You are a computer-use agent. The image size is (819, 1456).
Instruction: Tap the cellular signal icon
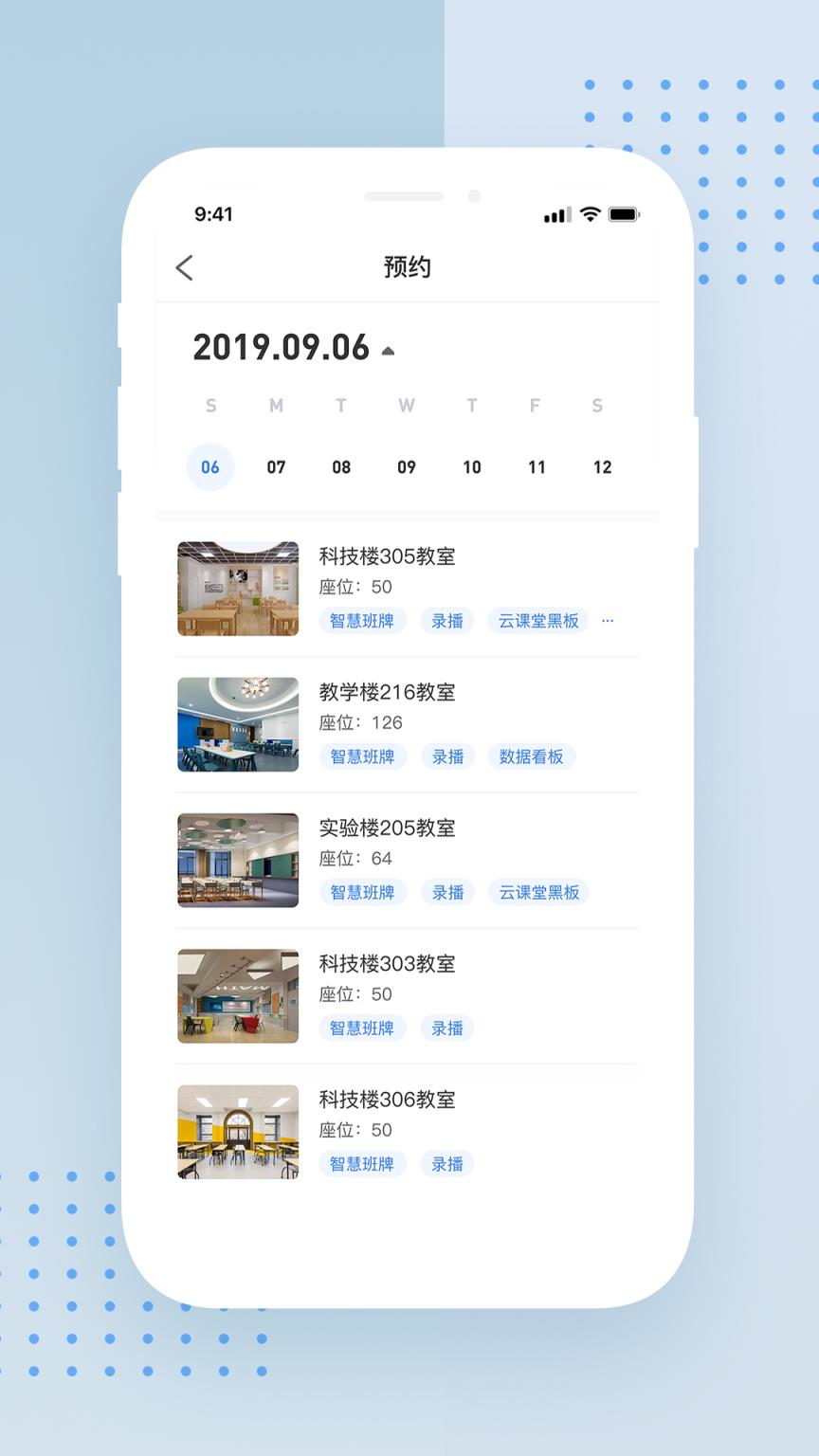tap(555, 215)
